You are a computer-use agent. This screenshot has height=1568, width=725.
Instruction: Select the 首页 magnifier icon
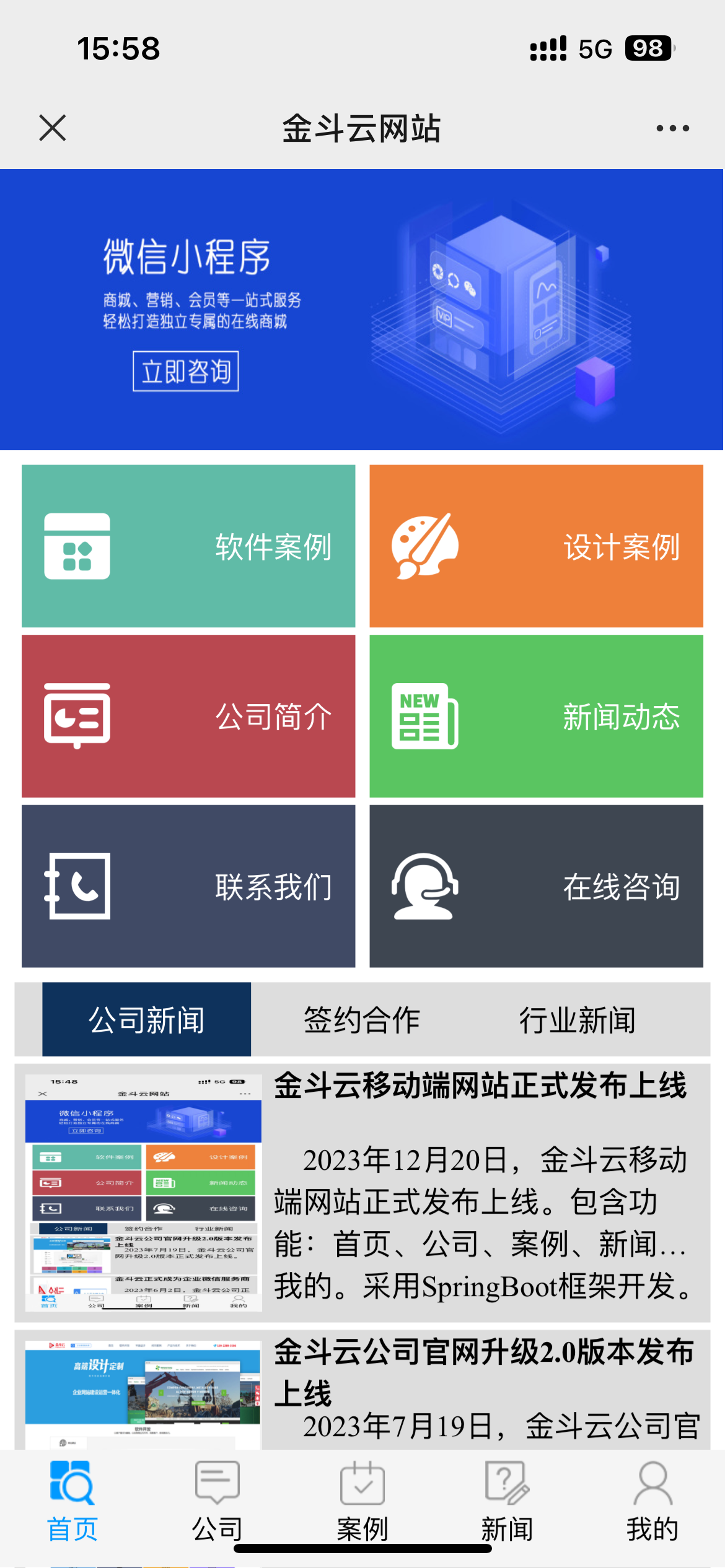coord(72,1484)
